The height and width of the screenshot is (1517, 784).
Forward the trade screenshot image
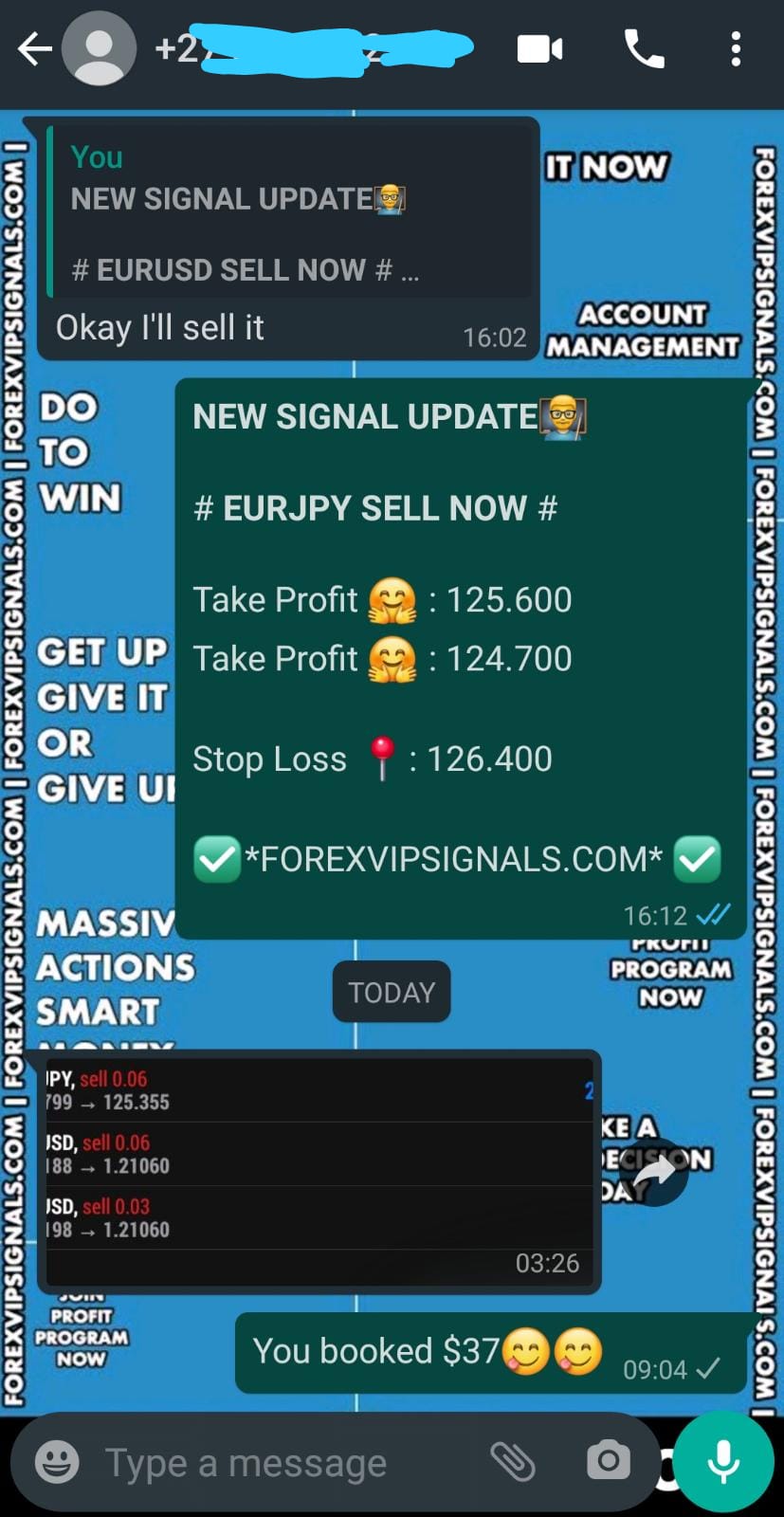click(654, 1174)
